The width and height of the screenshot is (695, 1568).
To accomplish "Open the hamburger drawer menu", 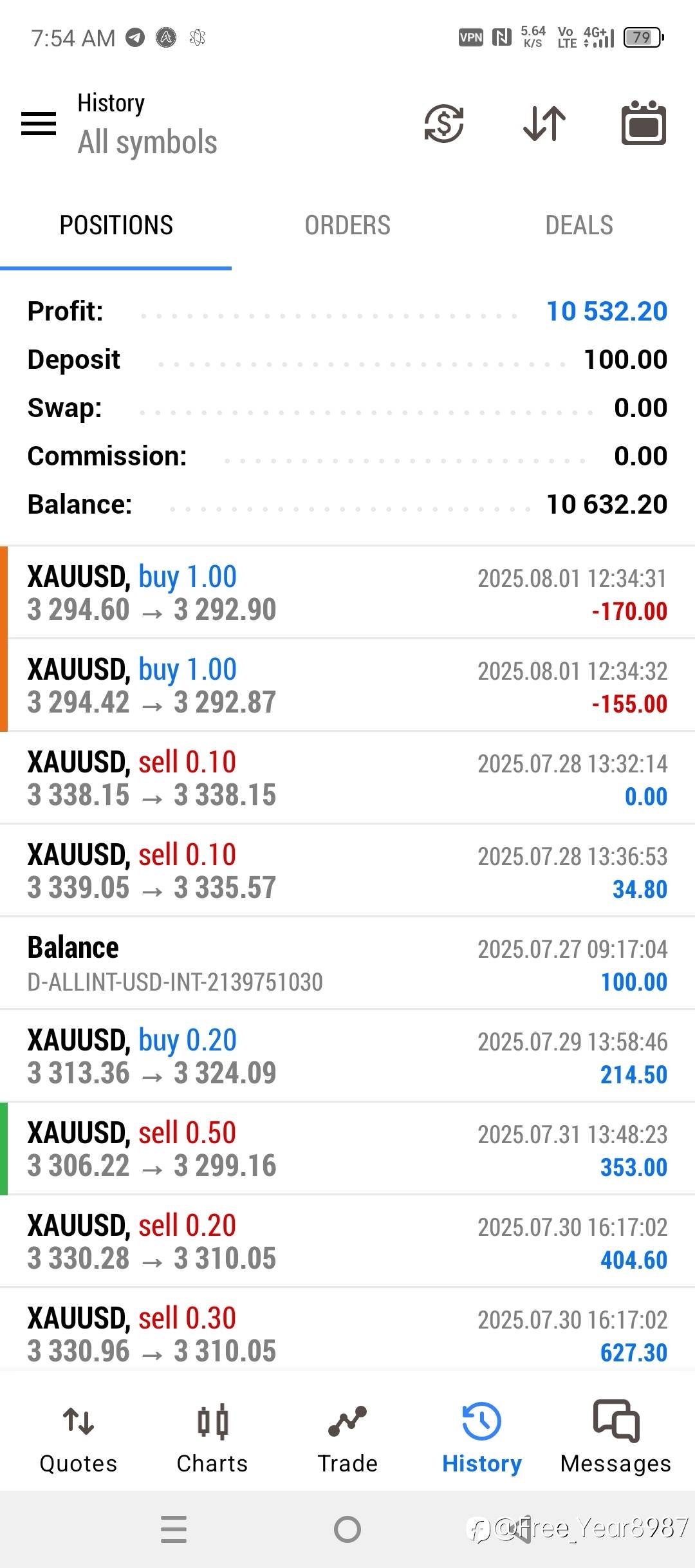I will tap(39, 123).
